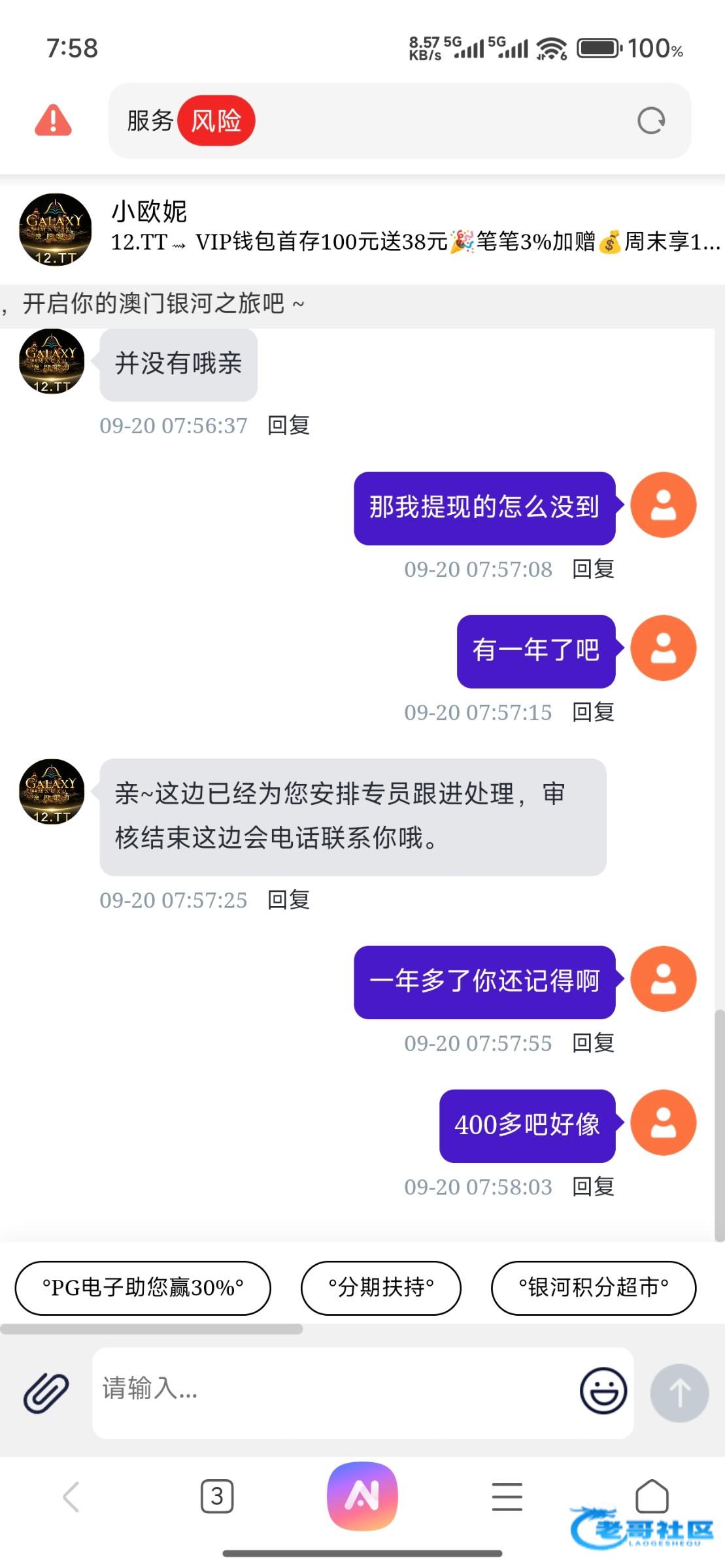The height and width of the screenshot is (1568, 725).
Task: Reply to the message 一年多了你还记得啊
Action: pyautogui.click(x=593, y=1043)
